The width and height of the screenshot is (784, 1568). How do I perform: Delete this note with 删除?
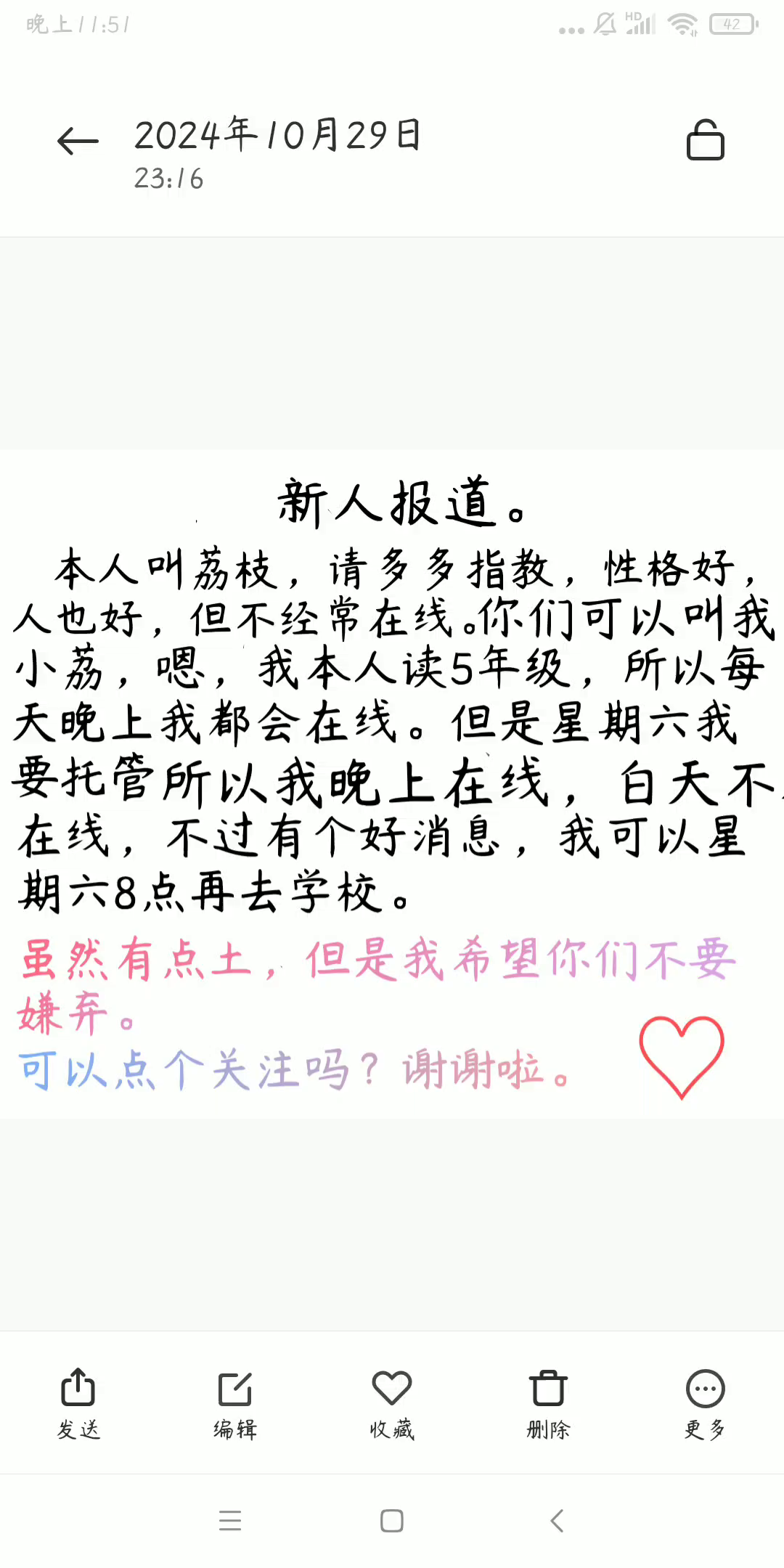(x=548, y=1402)
